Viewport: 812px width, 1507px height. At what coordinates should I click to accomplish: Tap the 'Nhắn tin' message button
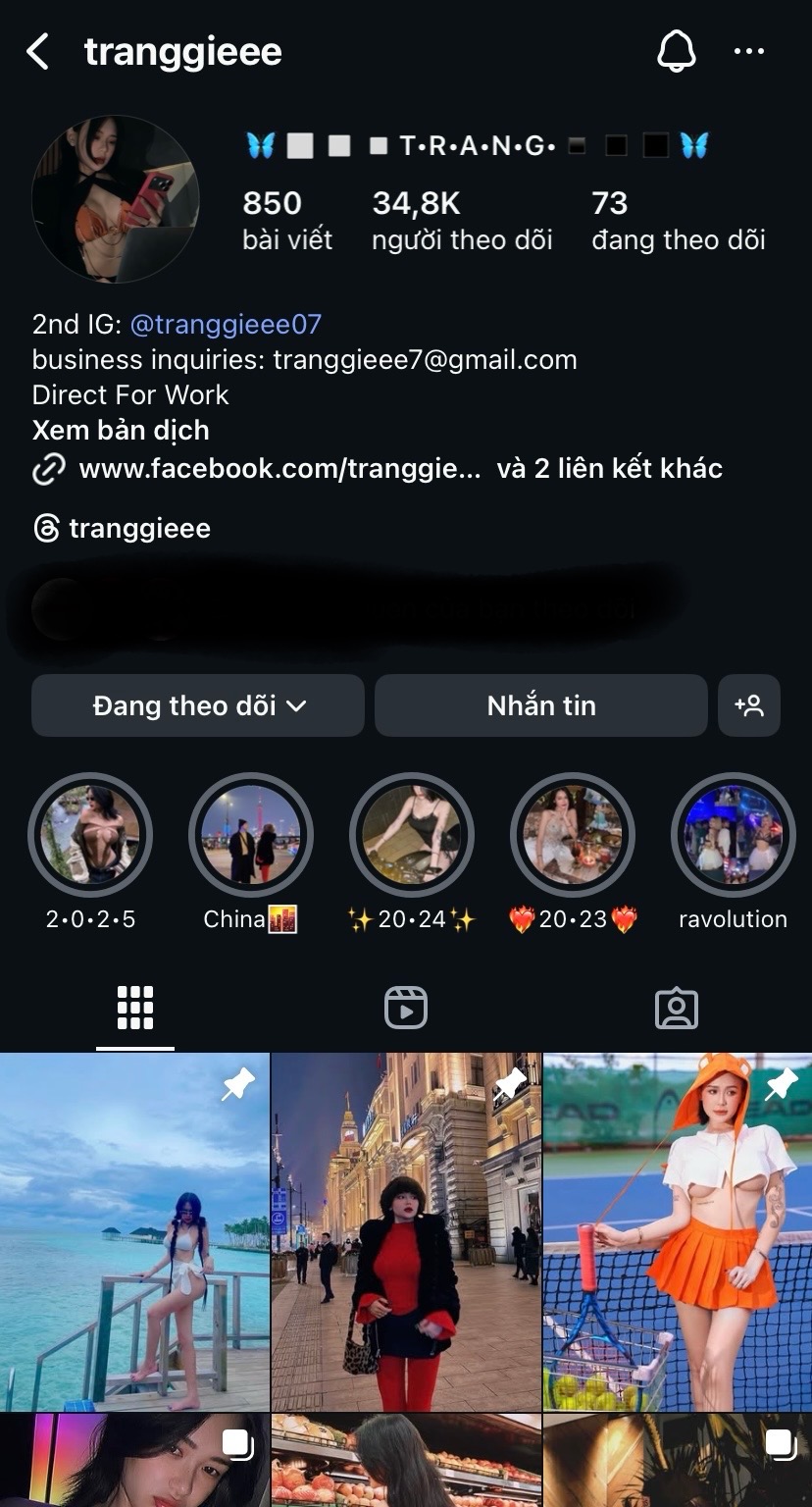click(540, 705)
